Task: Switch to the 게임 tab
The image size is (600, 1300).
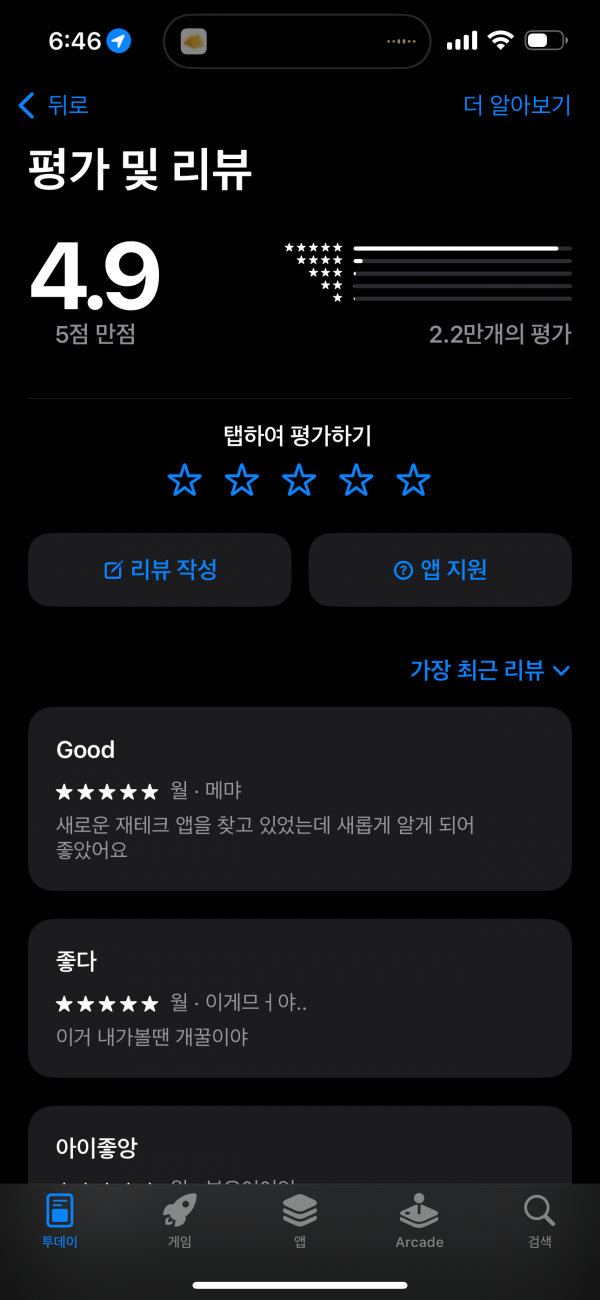Action: [x=180, y=1222]
